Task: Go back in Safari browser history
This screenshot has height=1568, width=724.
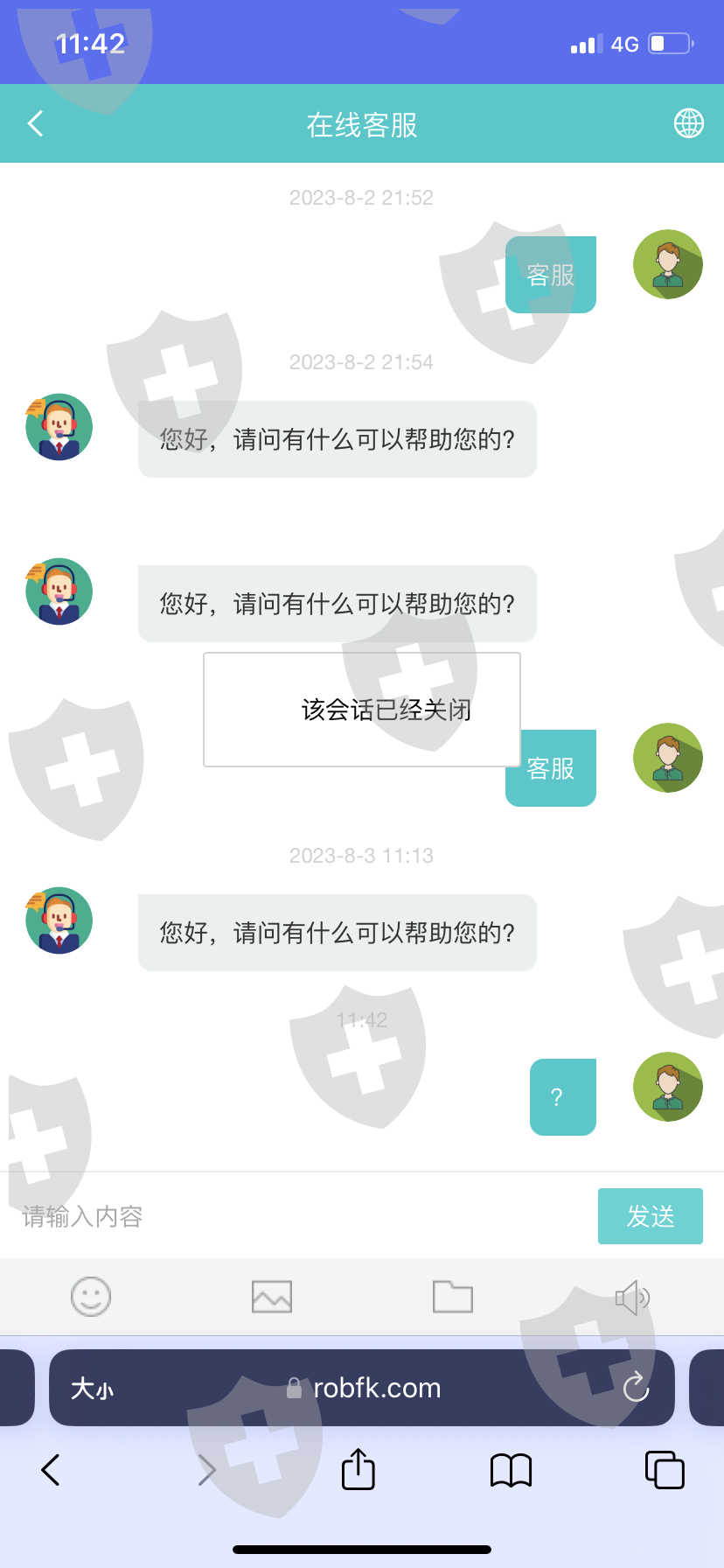Action: tap(51, 1470)
